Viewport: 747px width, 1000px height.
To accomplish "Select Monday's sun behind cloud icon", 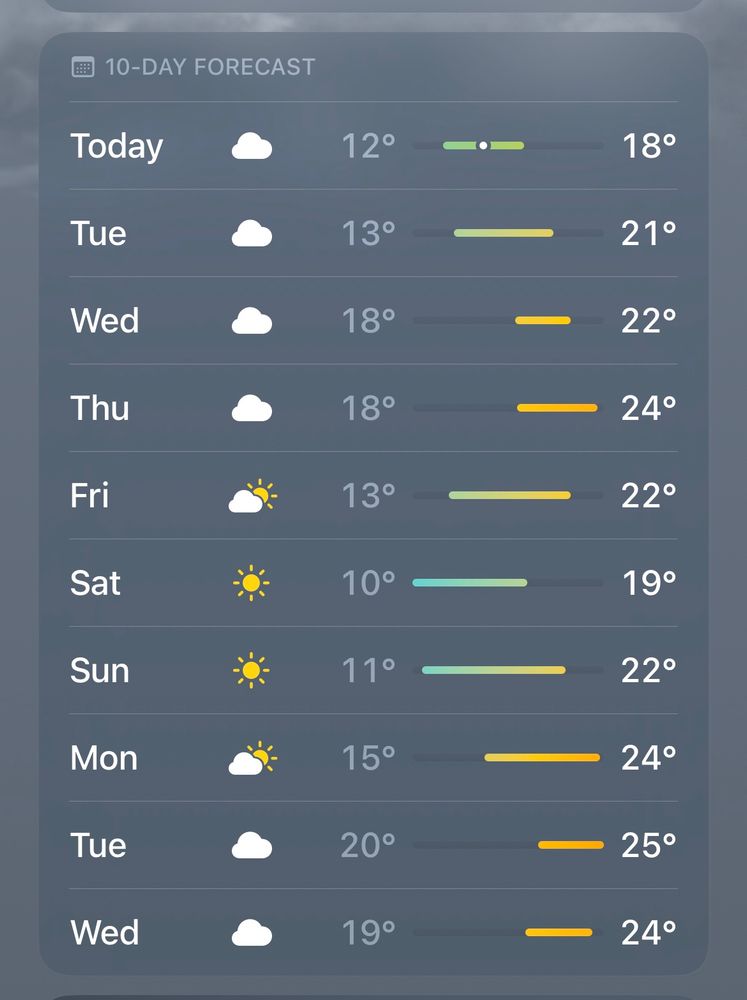I will click(x=253, y=757).
